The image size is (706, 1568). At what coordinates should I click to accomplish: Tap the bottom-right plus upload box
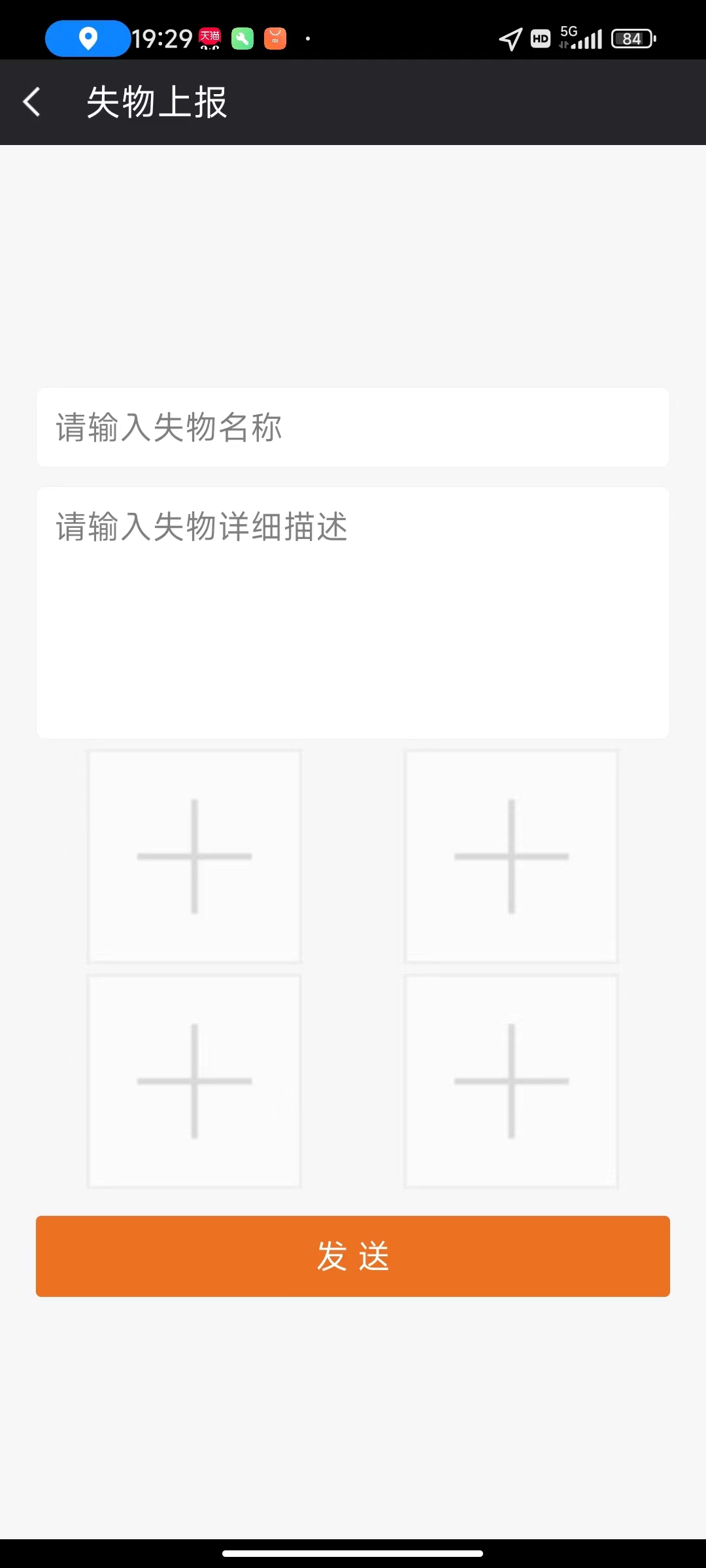[x=512, y=1083]
